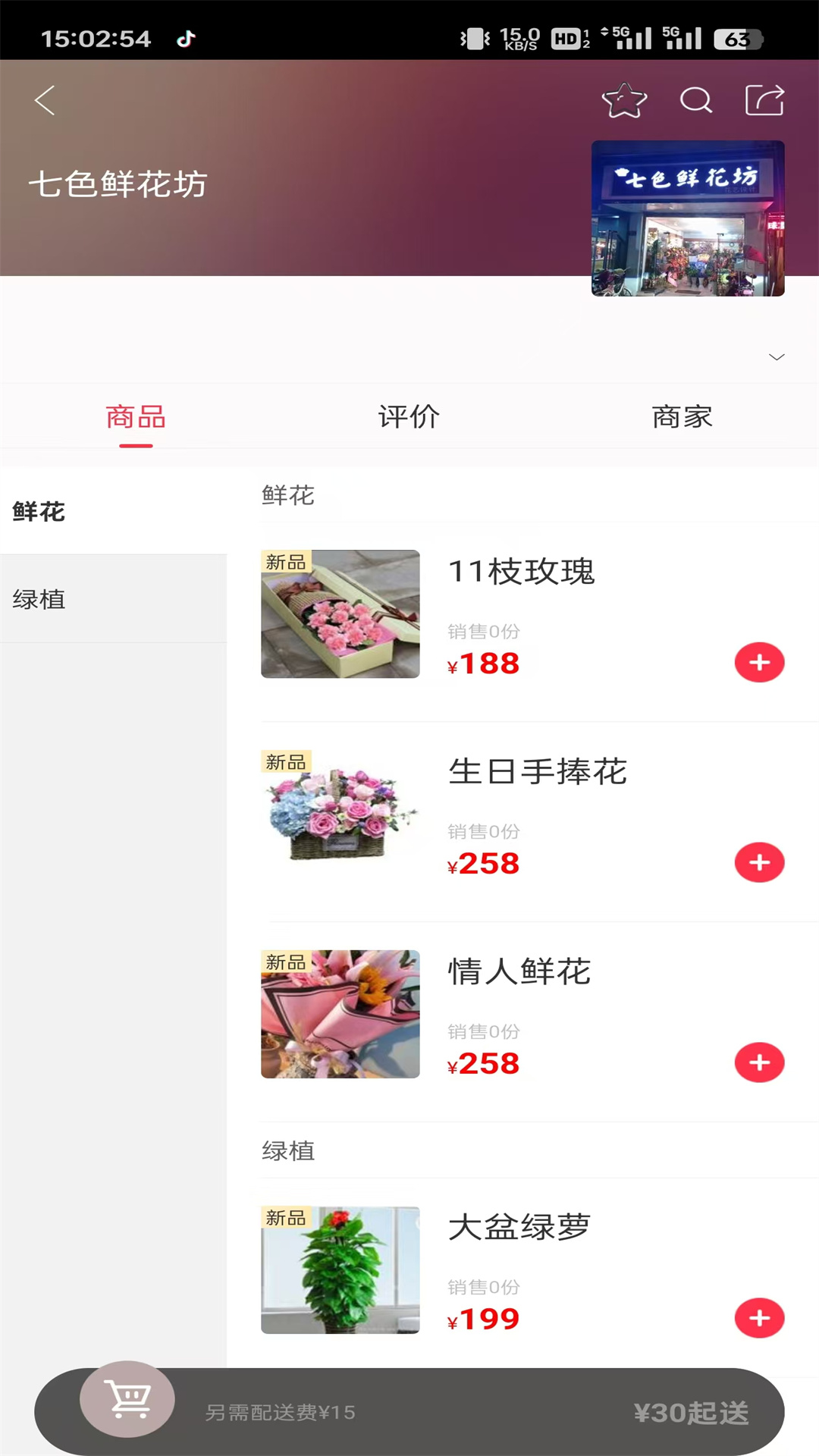View the ¥30起送 minimum order info
Image resolution: width=819 pixels, height=1456 pixels.
click(x=692, y=1412)
